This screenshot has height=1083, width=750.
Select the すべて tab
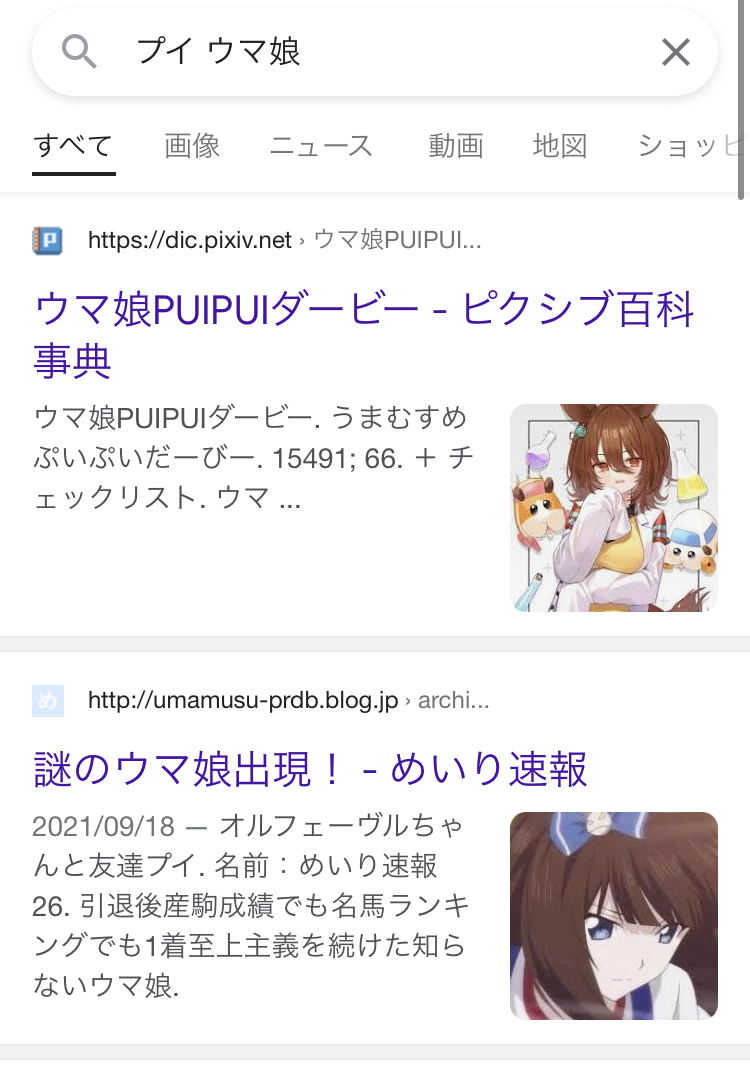tap(73, 146)
